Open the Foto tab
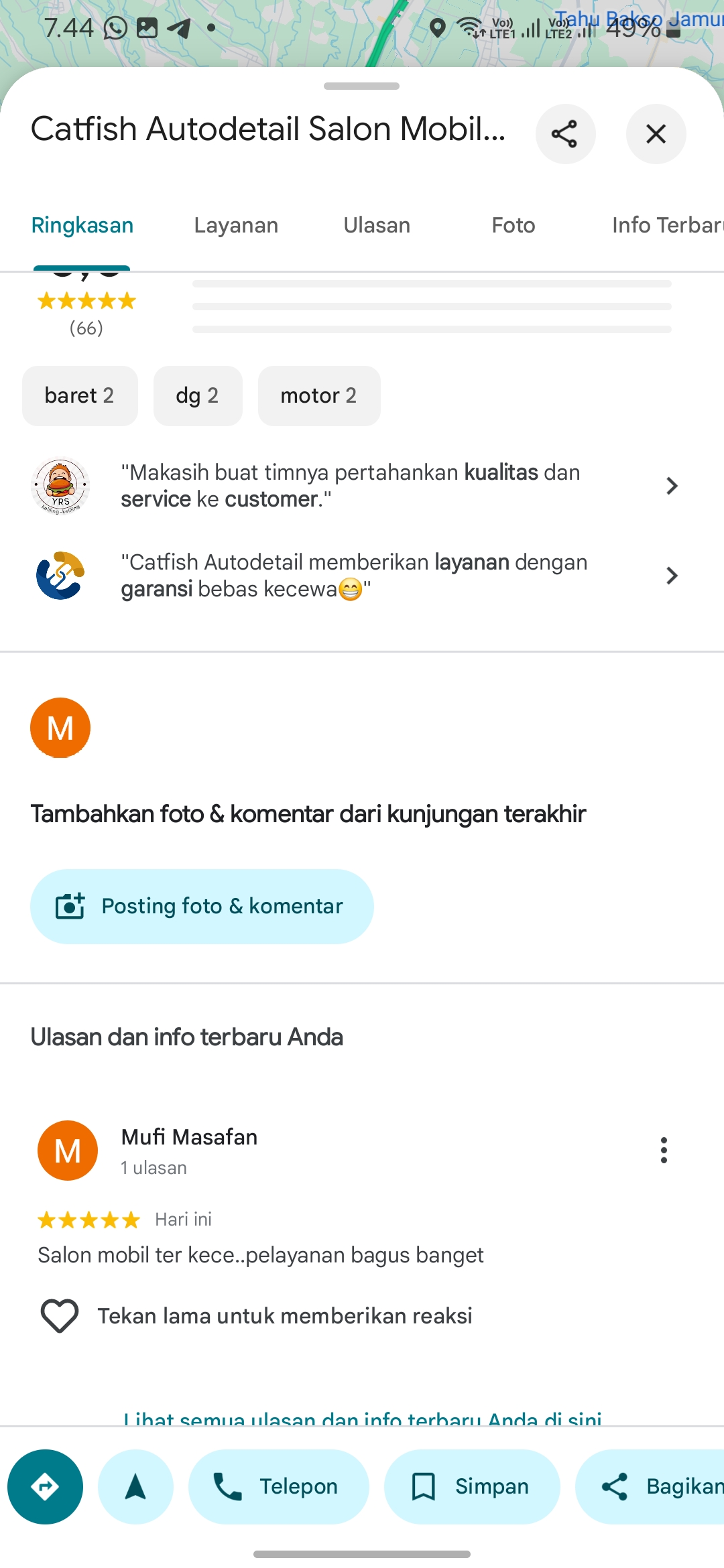Viewport: 724px width, 1568px height. click(514, 225)
